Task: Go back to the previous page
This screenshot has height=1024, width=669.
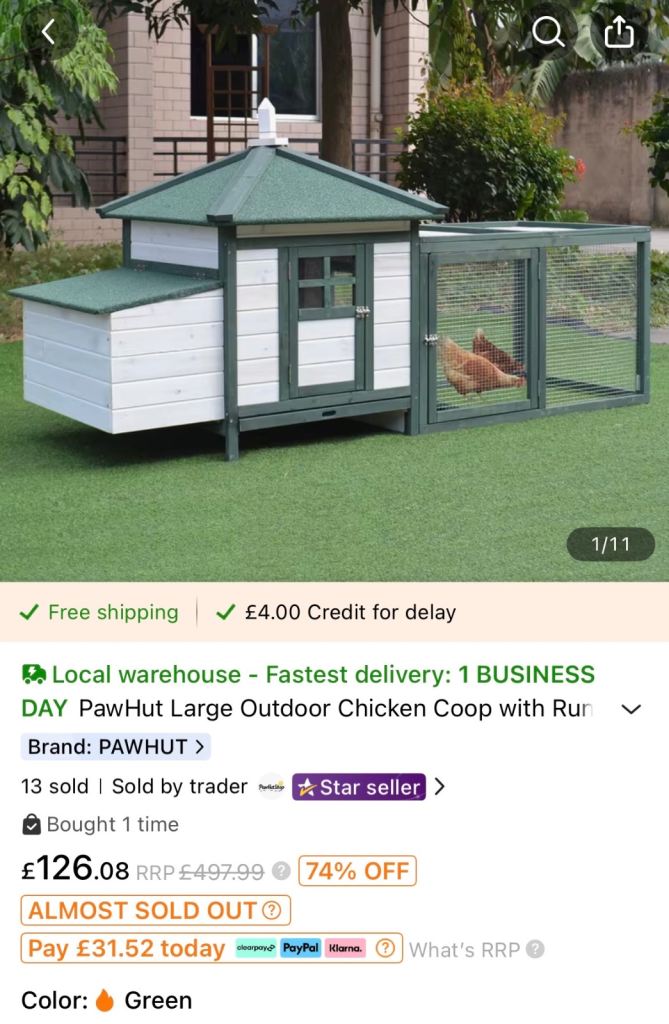Action: [47, 32]
